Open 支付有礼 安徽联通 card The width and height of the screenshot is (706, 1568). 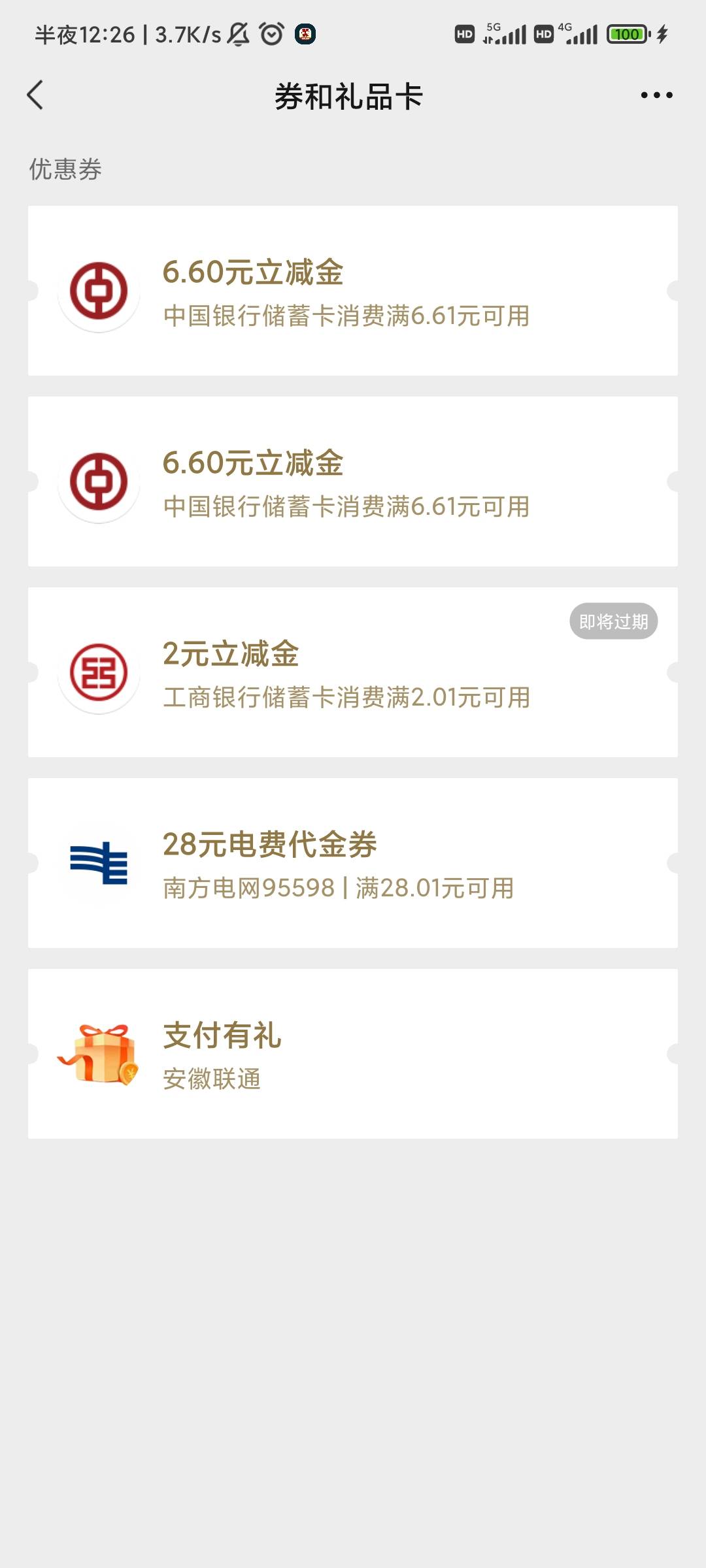[x=353, y=1054]
